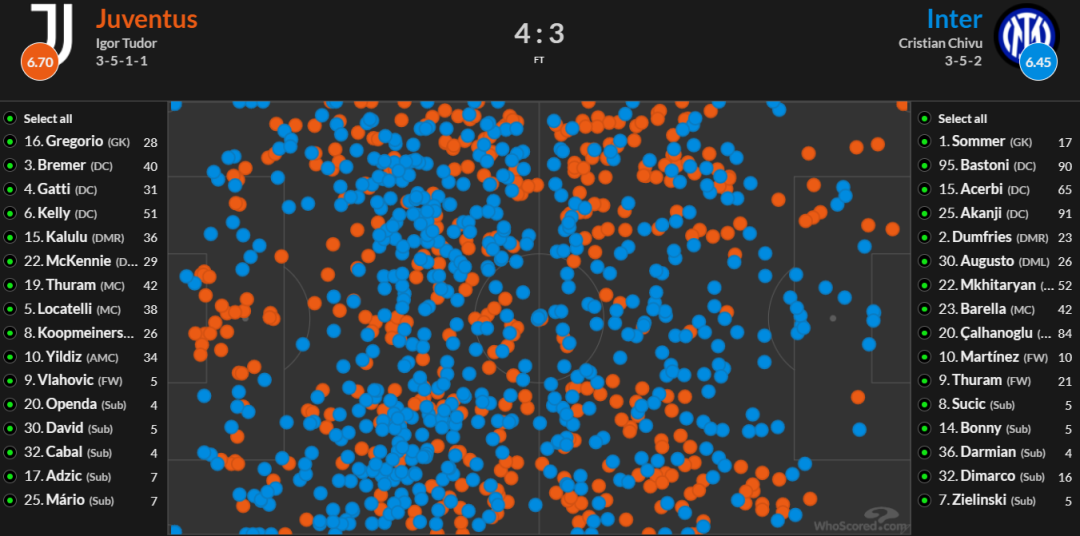
Task: Toggle Martínez's touch markers
Action: tap(925, 356)
